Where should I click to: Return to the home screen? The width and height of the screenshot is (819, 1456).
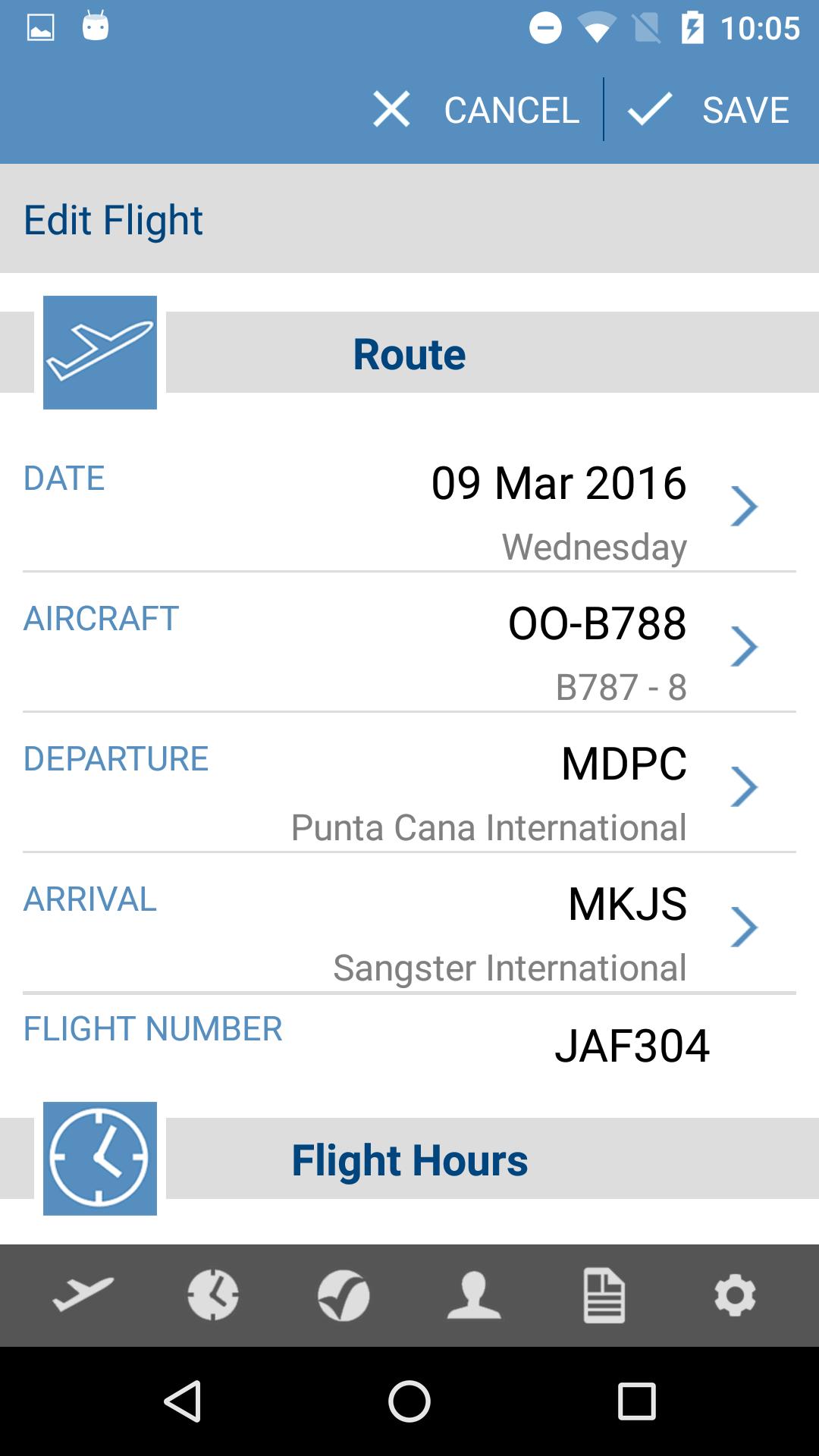(409, 1401)
